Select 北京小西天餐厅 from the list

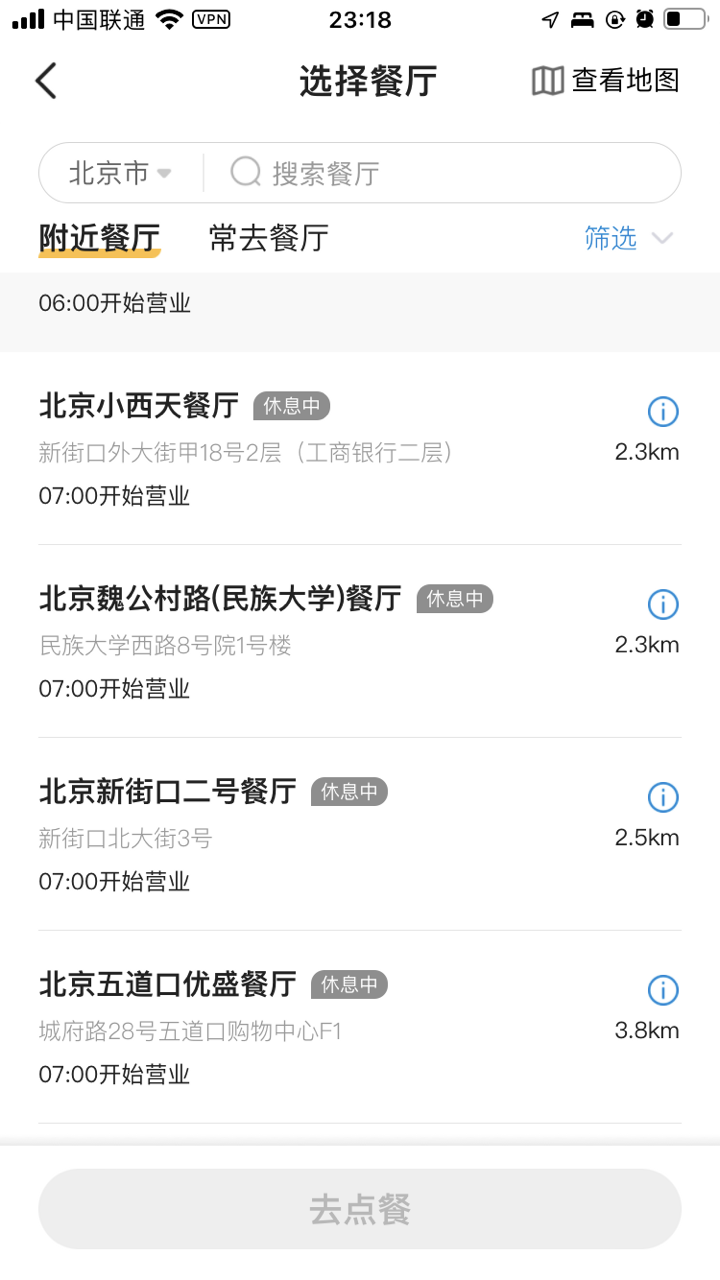tap(360, 449)
